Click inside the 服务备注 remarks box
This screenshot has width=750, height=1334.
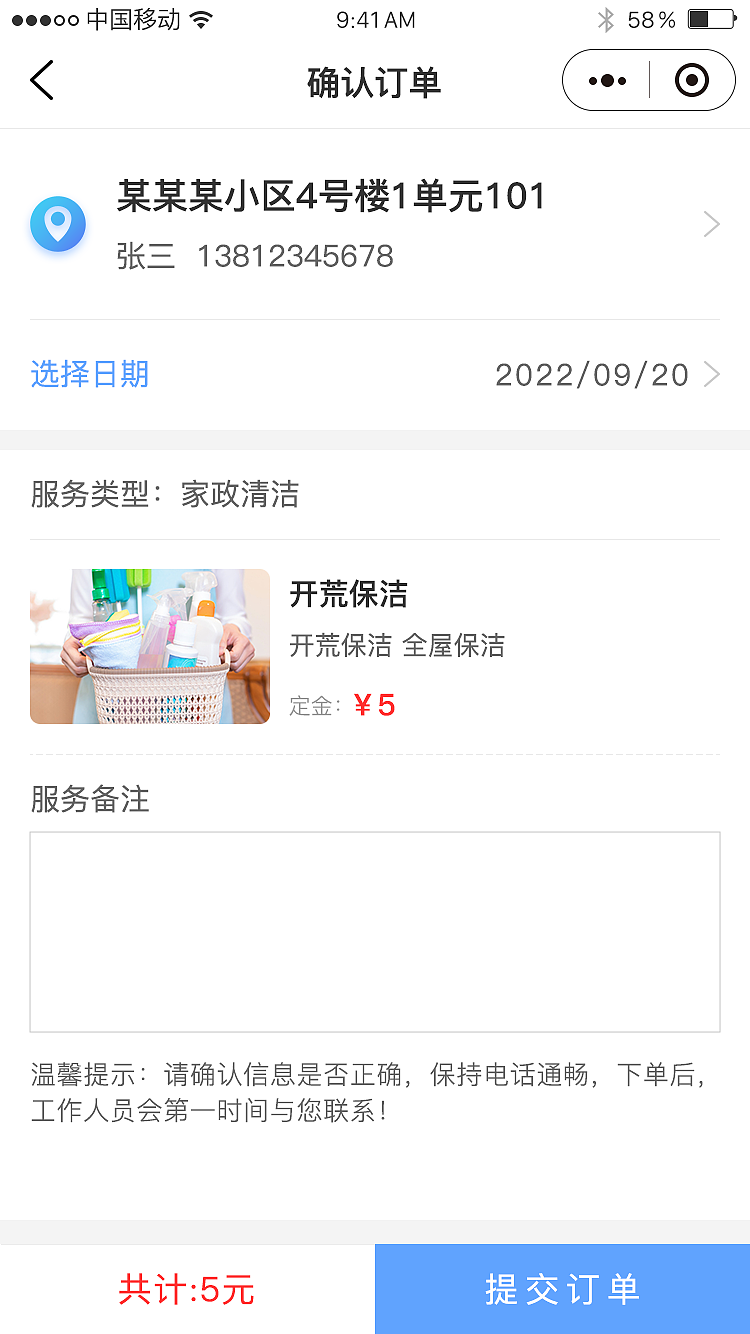(x=374, y=930)
